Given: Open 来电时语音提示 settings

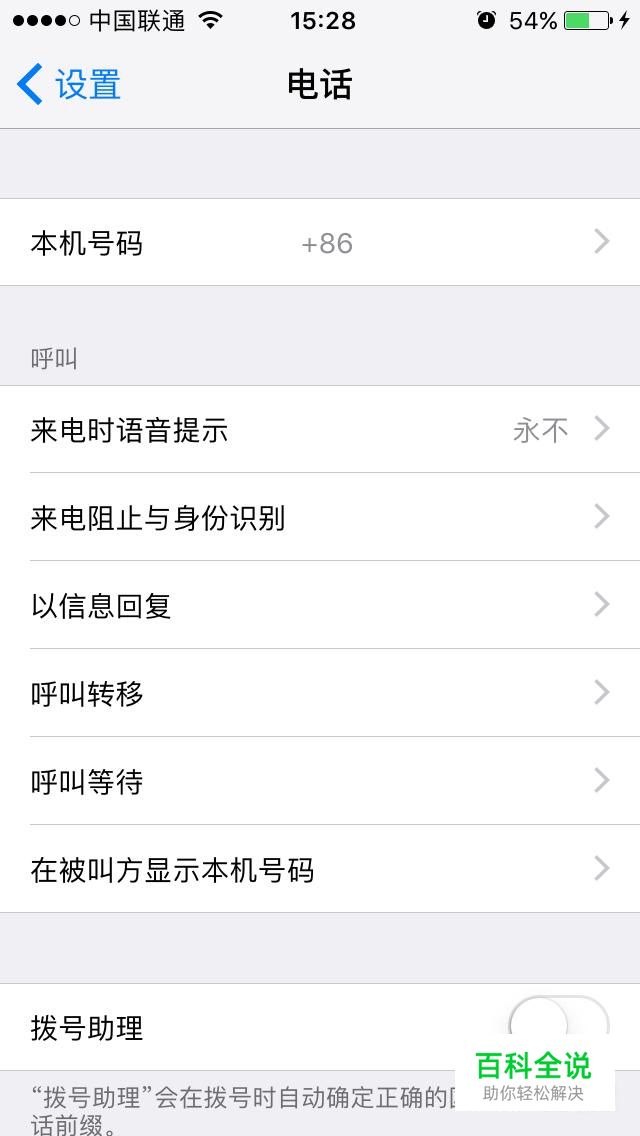Looking at the screenshot, I should (320, 430).
